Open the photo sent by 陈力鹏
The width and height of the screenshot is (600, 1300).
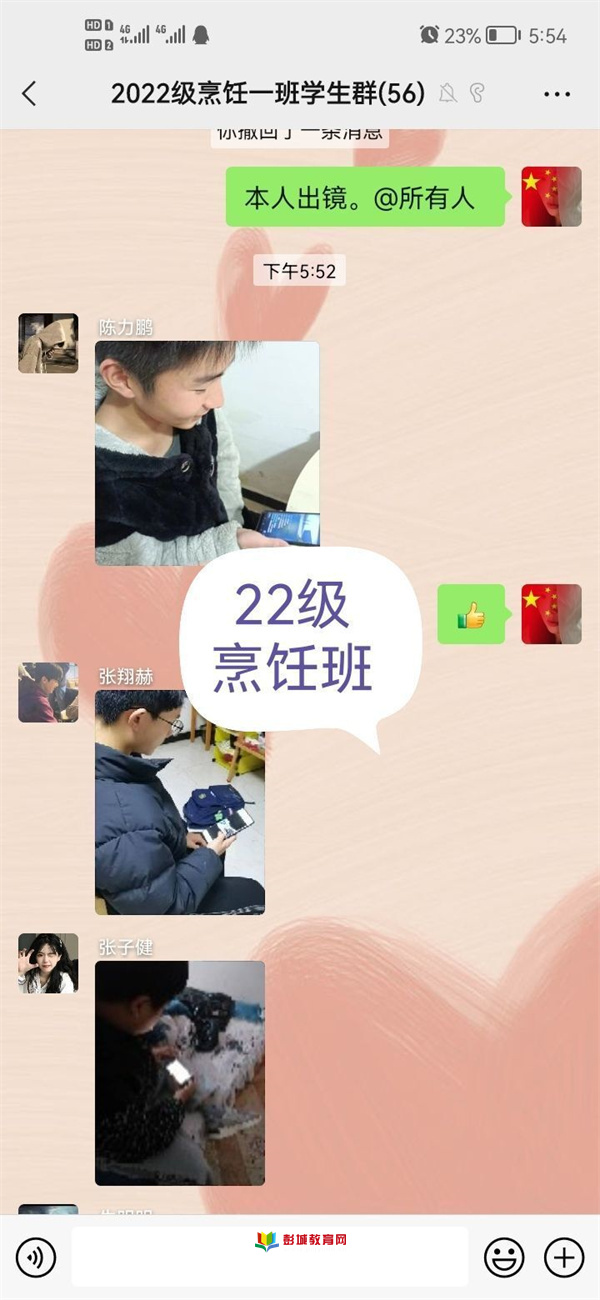click(x=207, y=453)
